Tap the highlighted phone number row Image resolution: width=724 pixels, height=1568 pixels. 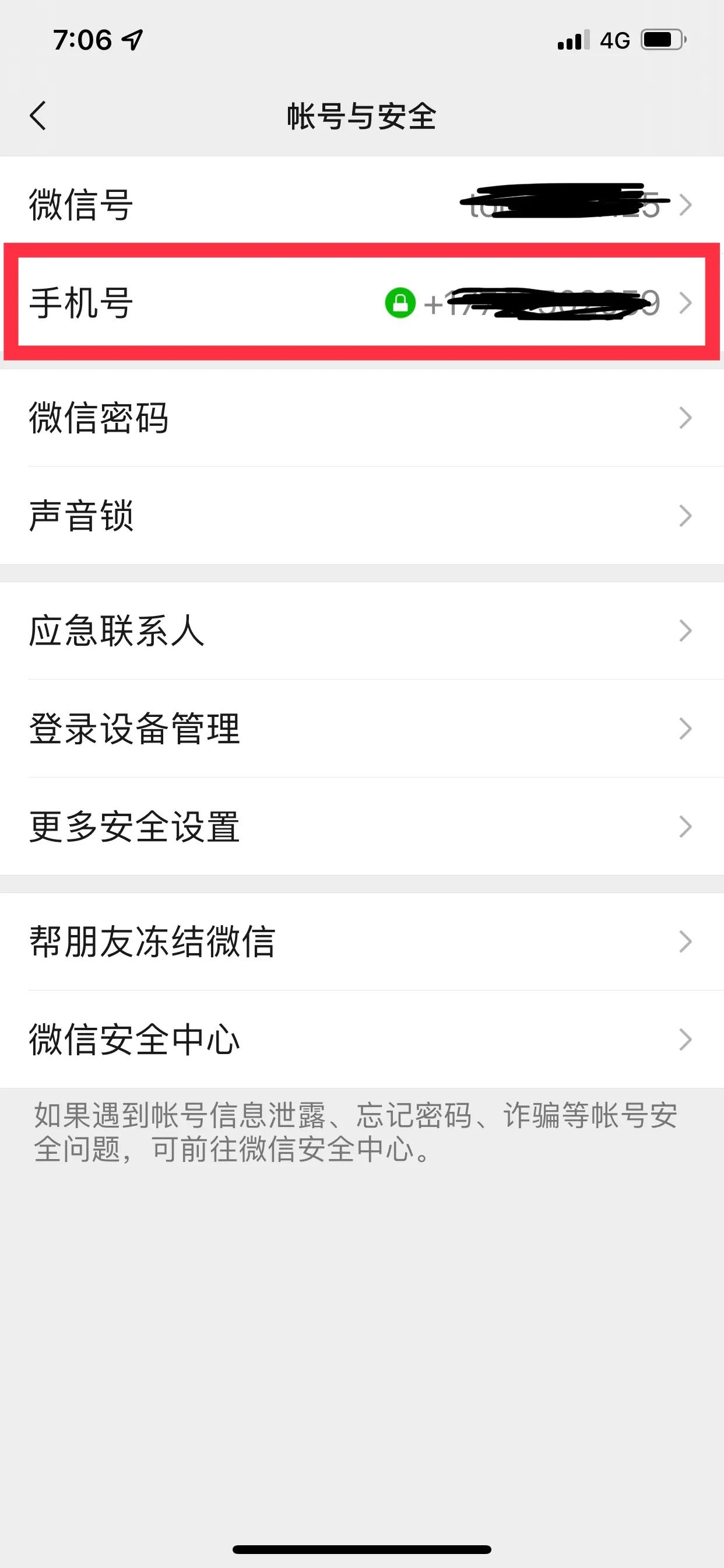362,303
